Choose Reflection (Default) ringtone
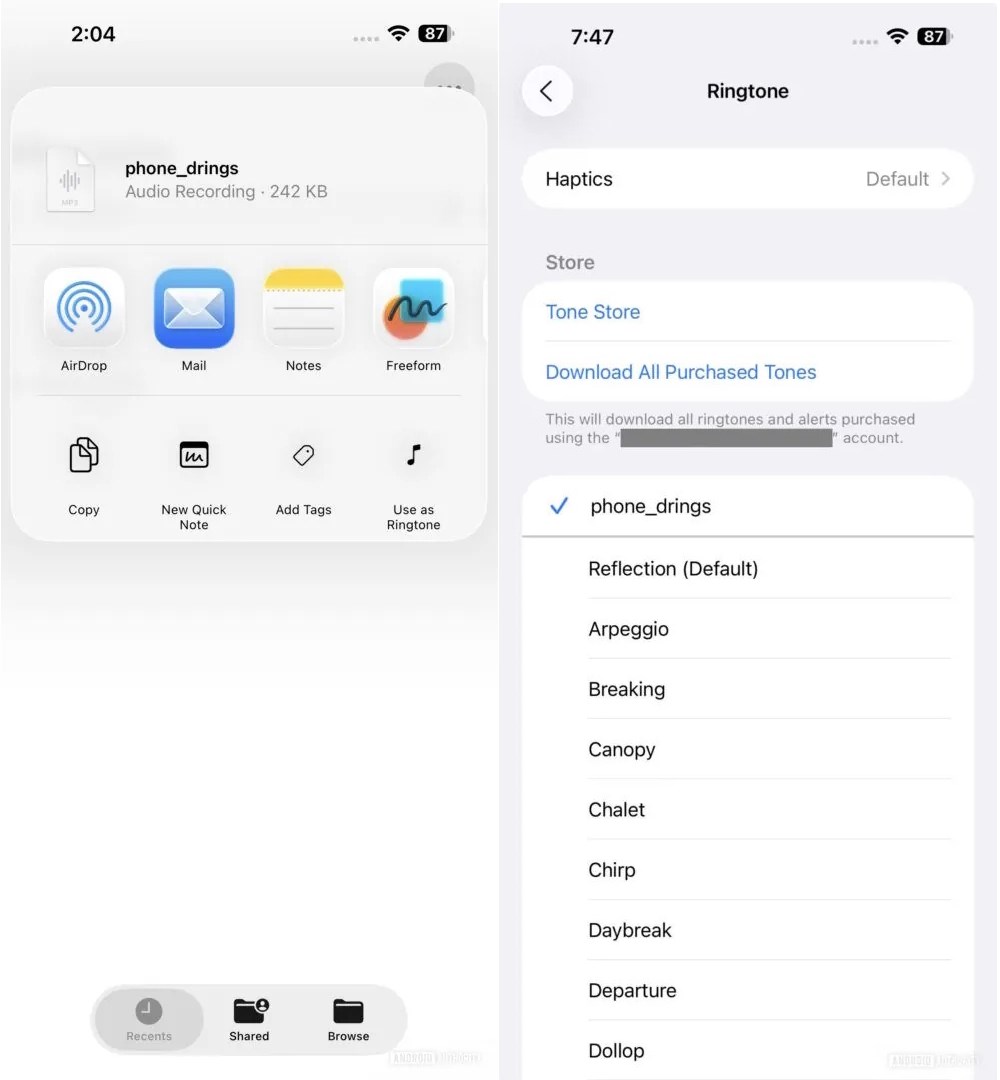Viewport: 1000px width, 1080px height. tap(673, 569)
